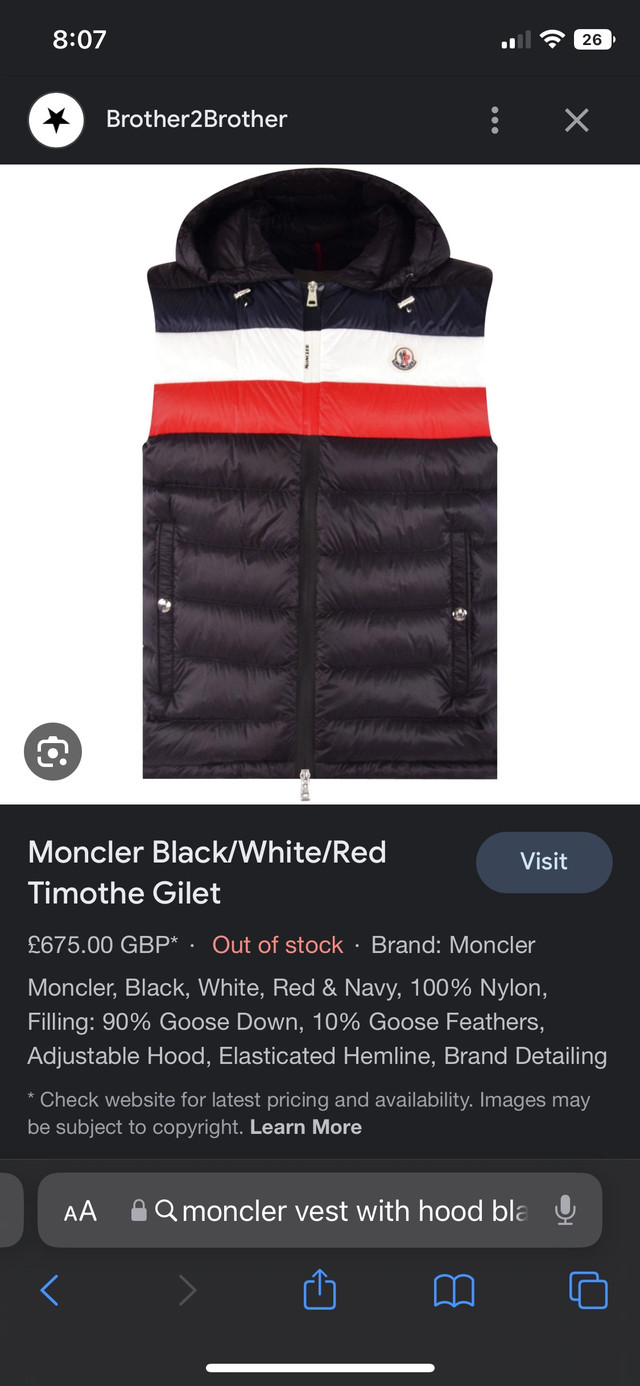Viewport: 640px width, 1386px height.
Task: Go back to the previous page
Action: pyautogui.click(x=49, y=1291)
